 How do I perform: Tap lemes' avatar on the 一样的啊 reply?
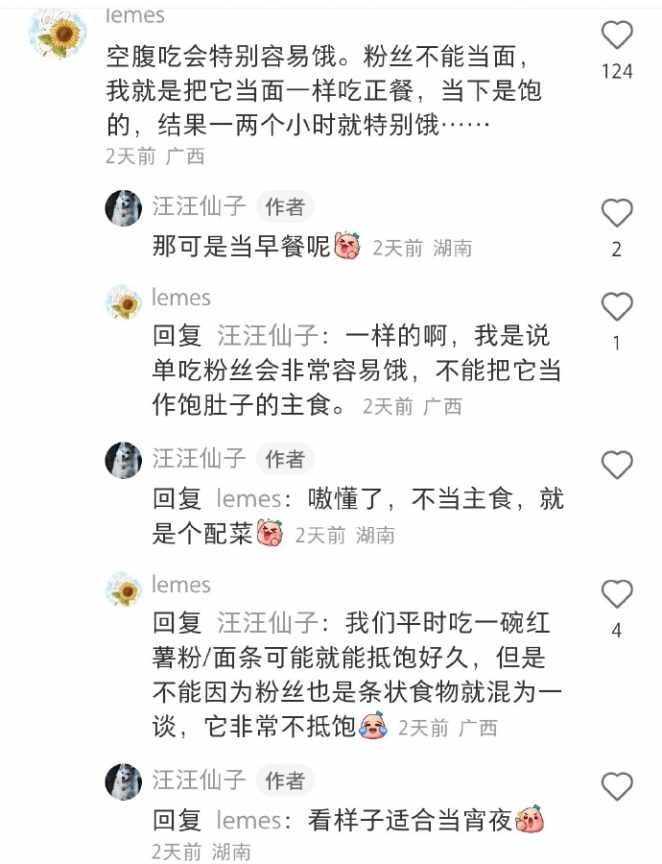coord(124,301)
